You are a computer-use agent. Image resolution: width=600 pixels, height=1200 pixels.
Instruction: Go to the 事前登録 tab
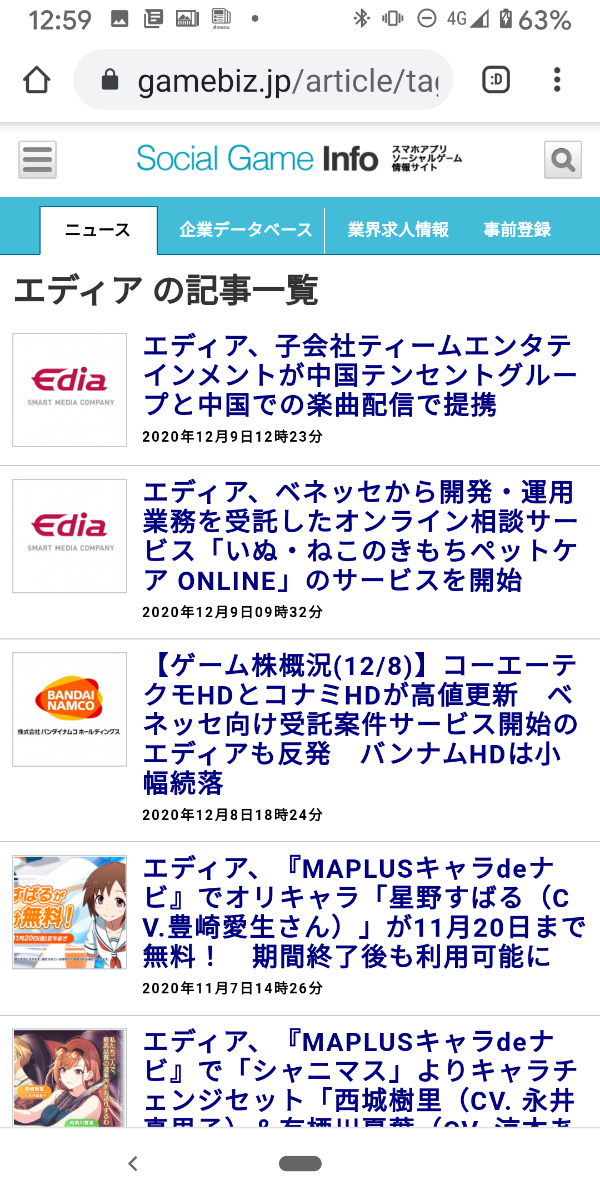pyautogui.click(x=517, y=230)
